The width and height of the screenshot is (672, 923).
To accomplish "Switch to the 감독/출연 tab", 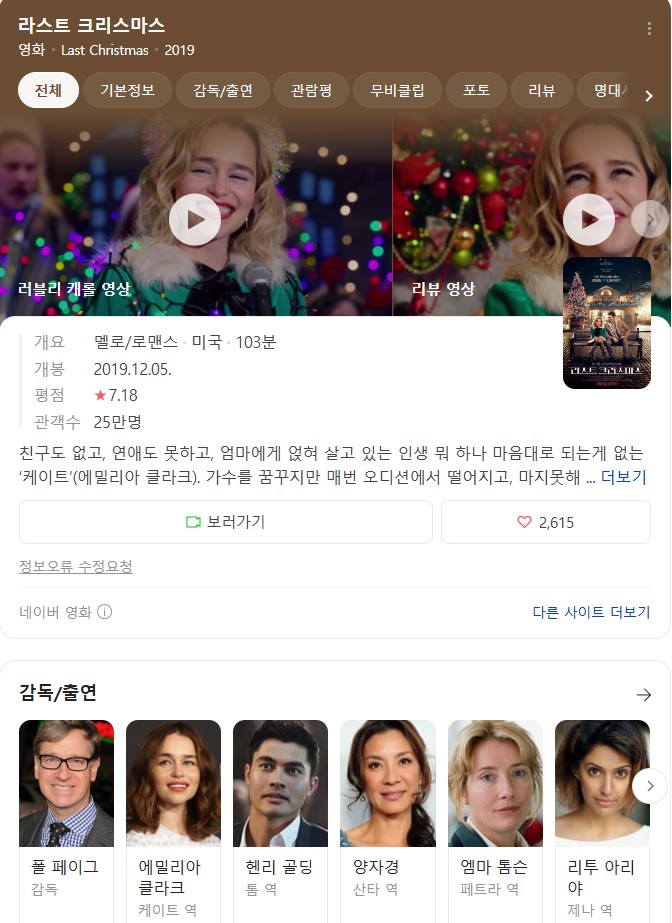I will click(x=215, y=90).
